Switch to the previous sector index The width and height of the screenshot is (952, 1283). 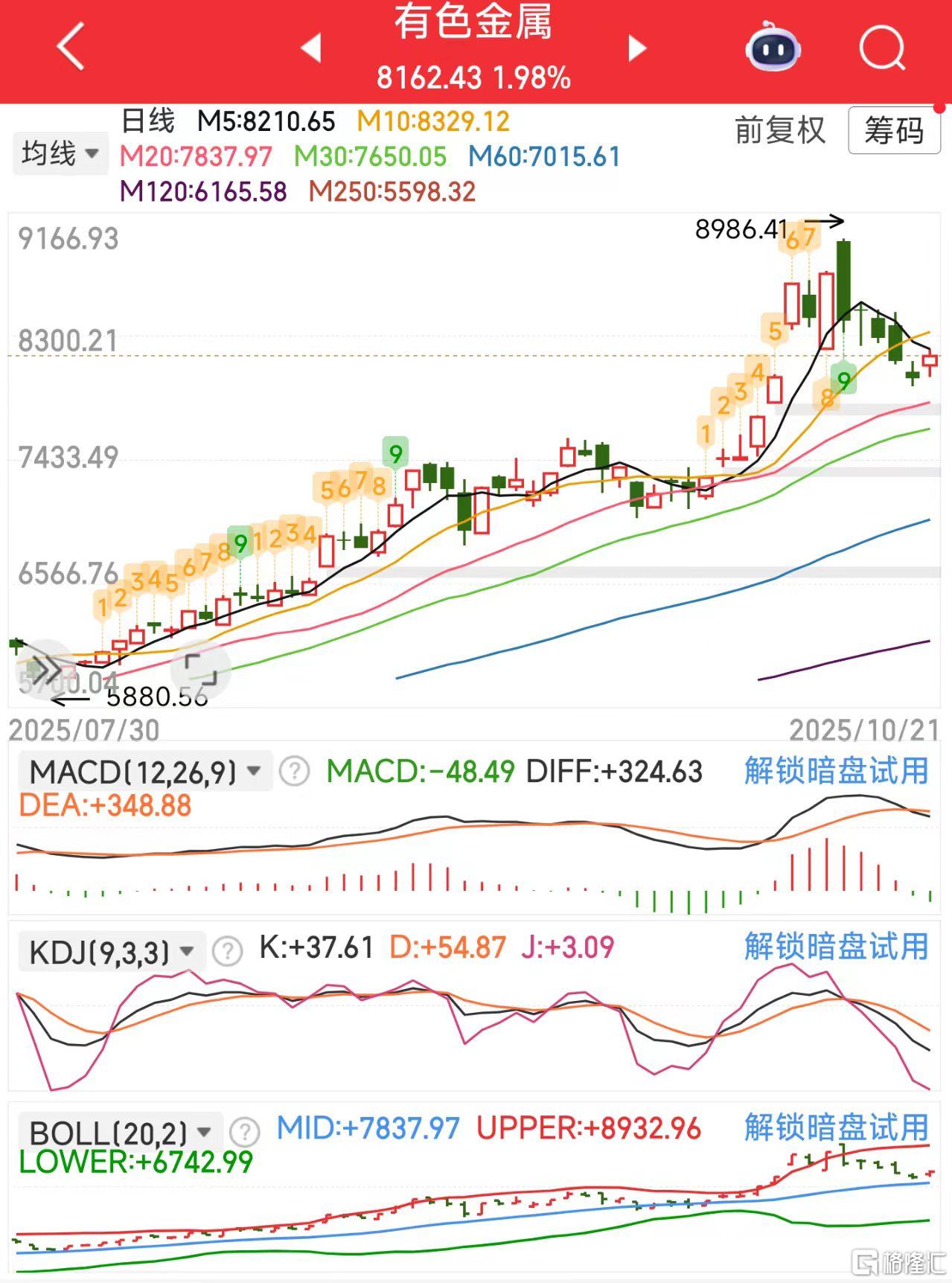coord(310,48)
